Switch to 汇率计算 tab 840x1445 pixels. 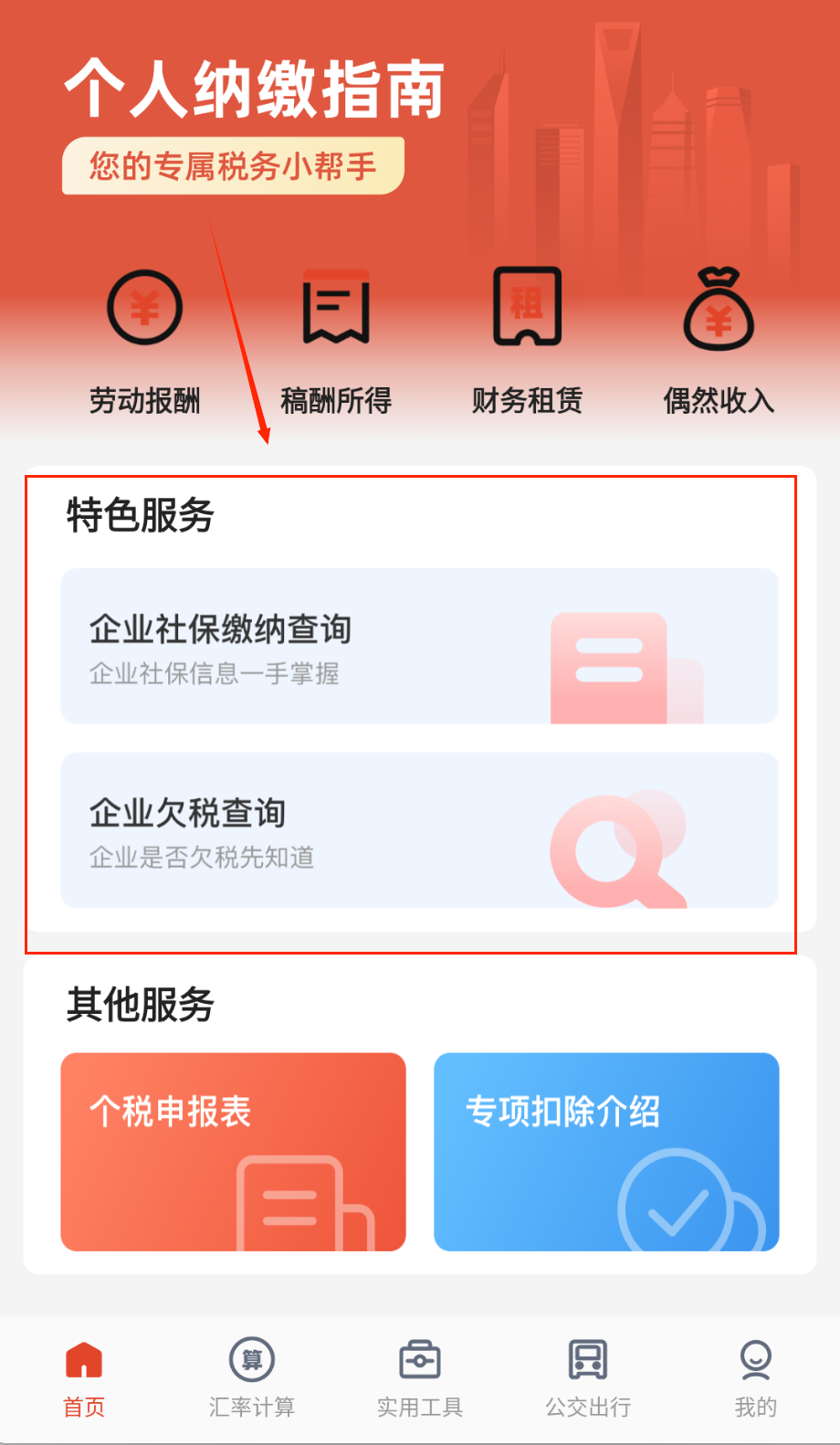pos(252,1378)
